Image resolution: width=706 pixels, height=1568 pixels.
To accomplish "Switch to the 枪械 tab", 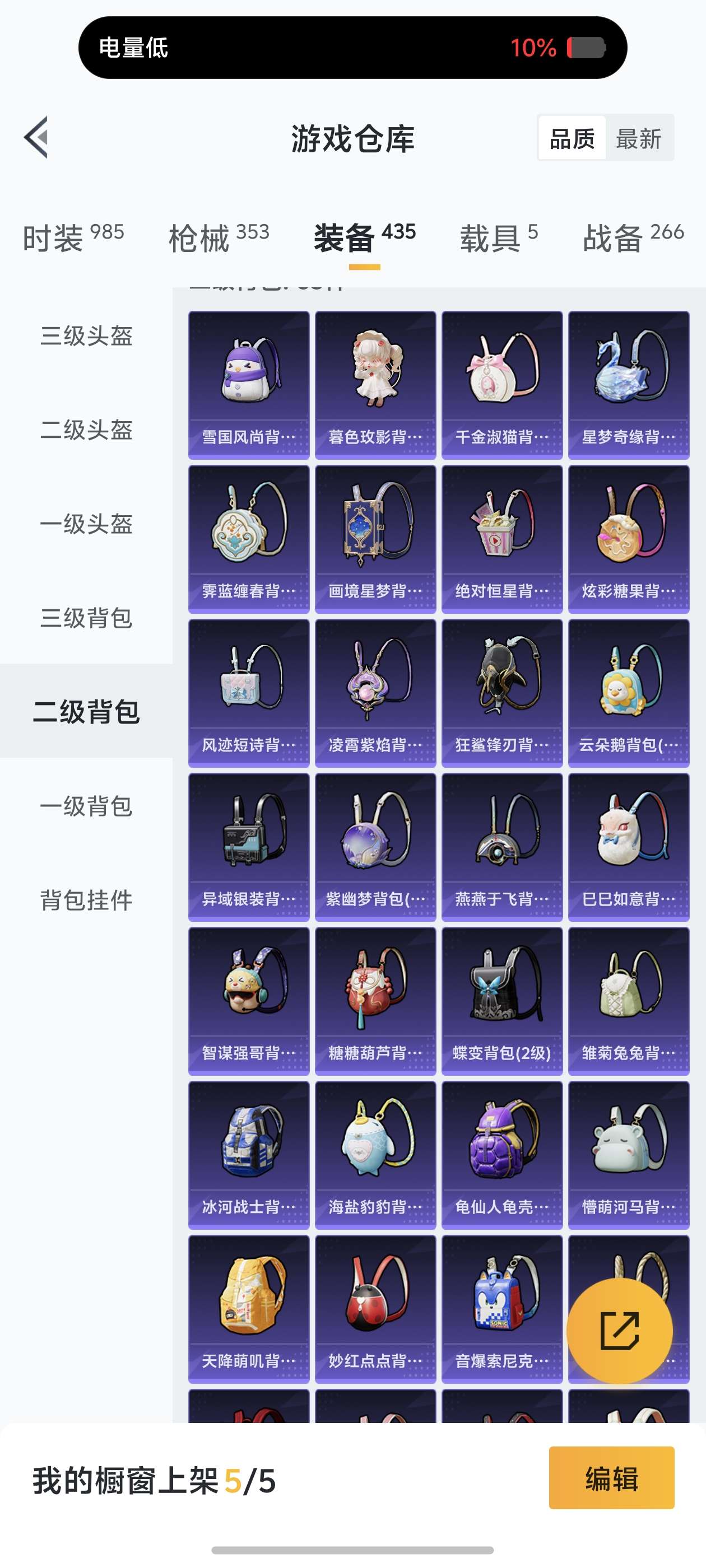I will (x=219, y=237).
